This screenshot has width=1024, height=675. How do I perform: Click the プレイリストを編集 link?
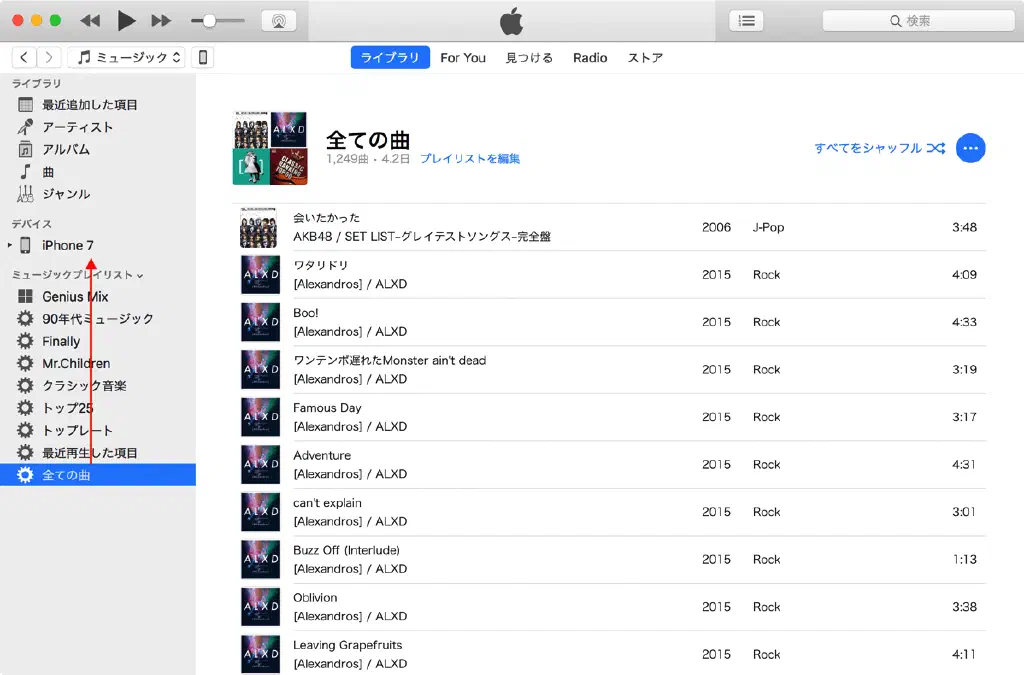pyautogui.click(x=470, y=159)
